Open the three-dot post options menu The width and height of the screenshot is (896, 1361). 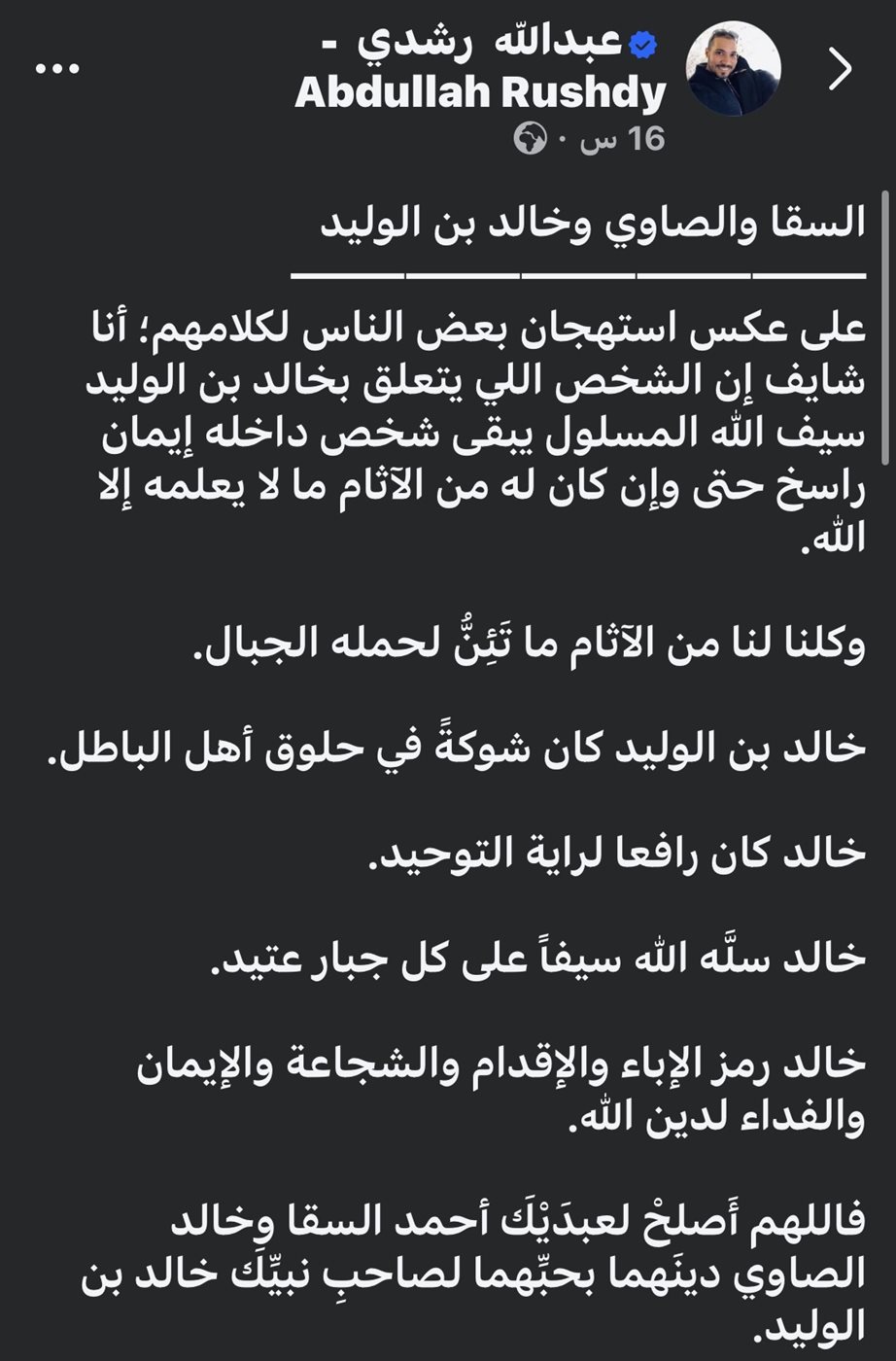click(57, 70)
